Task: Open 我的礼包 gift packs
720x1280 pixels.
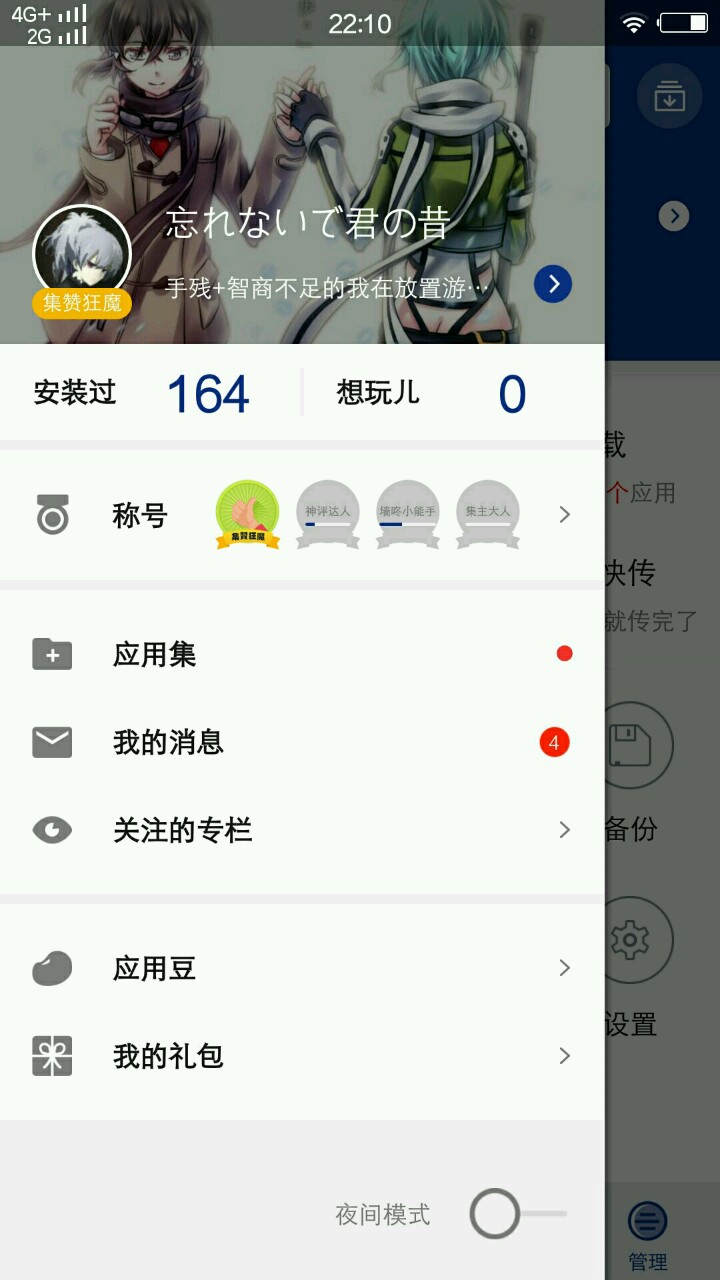Action: [302, 1056]
